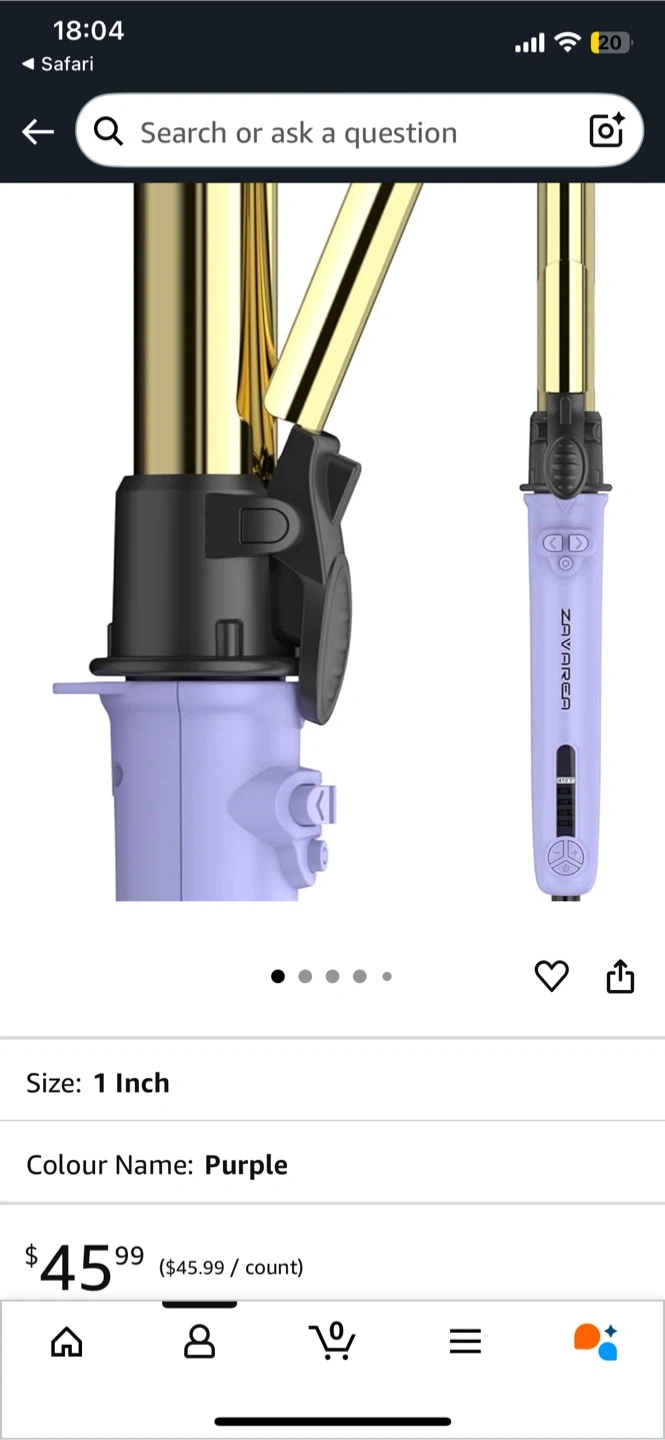Share this product listing
The width and height of the screenshot is (665, 1440).
tap(620, 976)
